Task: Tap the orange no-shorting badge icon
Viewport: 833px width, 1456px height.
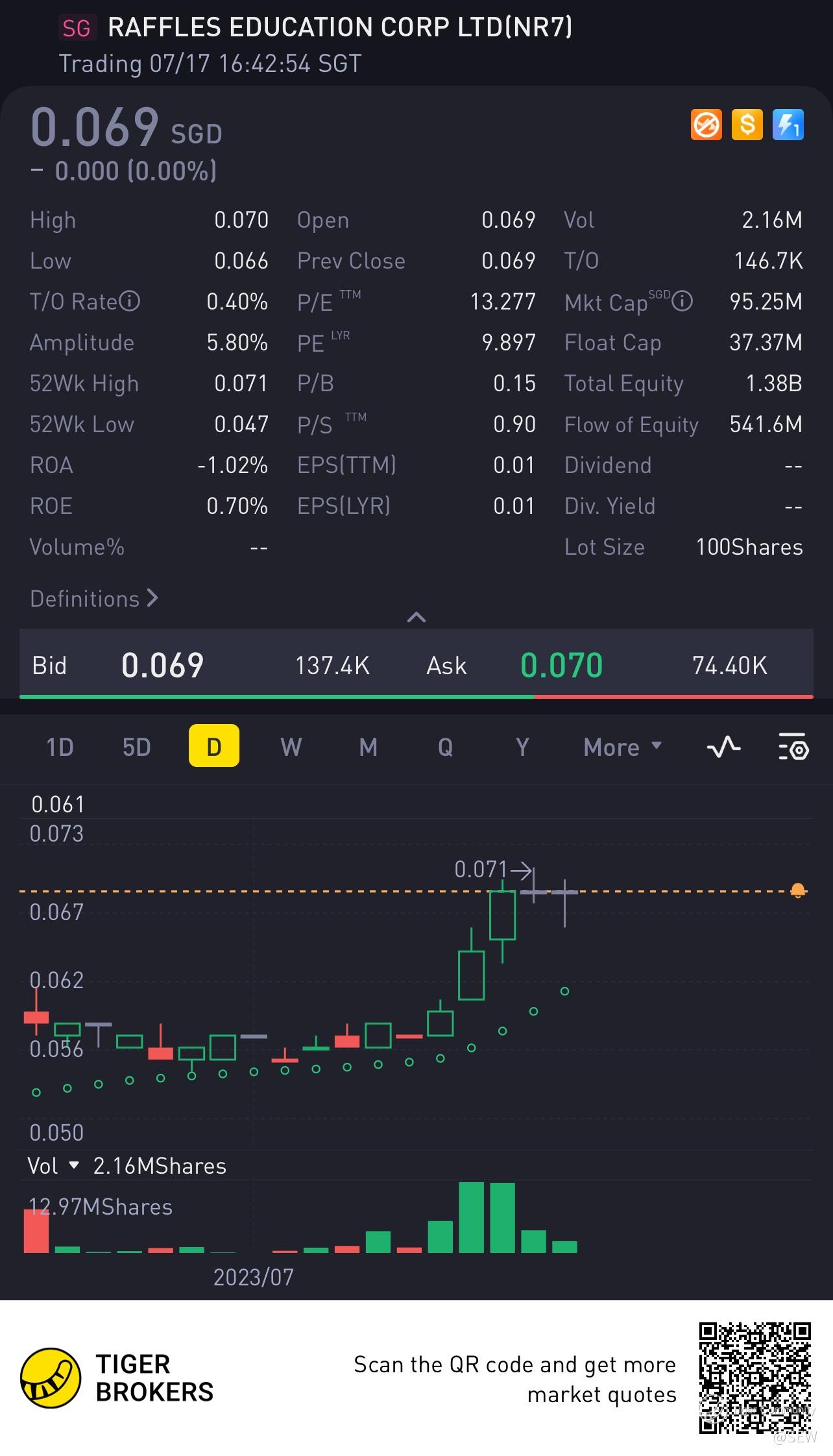Action: pos(706,125)
